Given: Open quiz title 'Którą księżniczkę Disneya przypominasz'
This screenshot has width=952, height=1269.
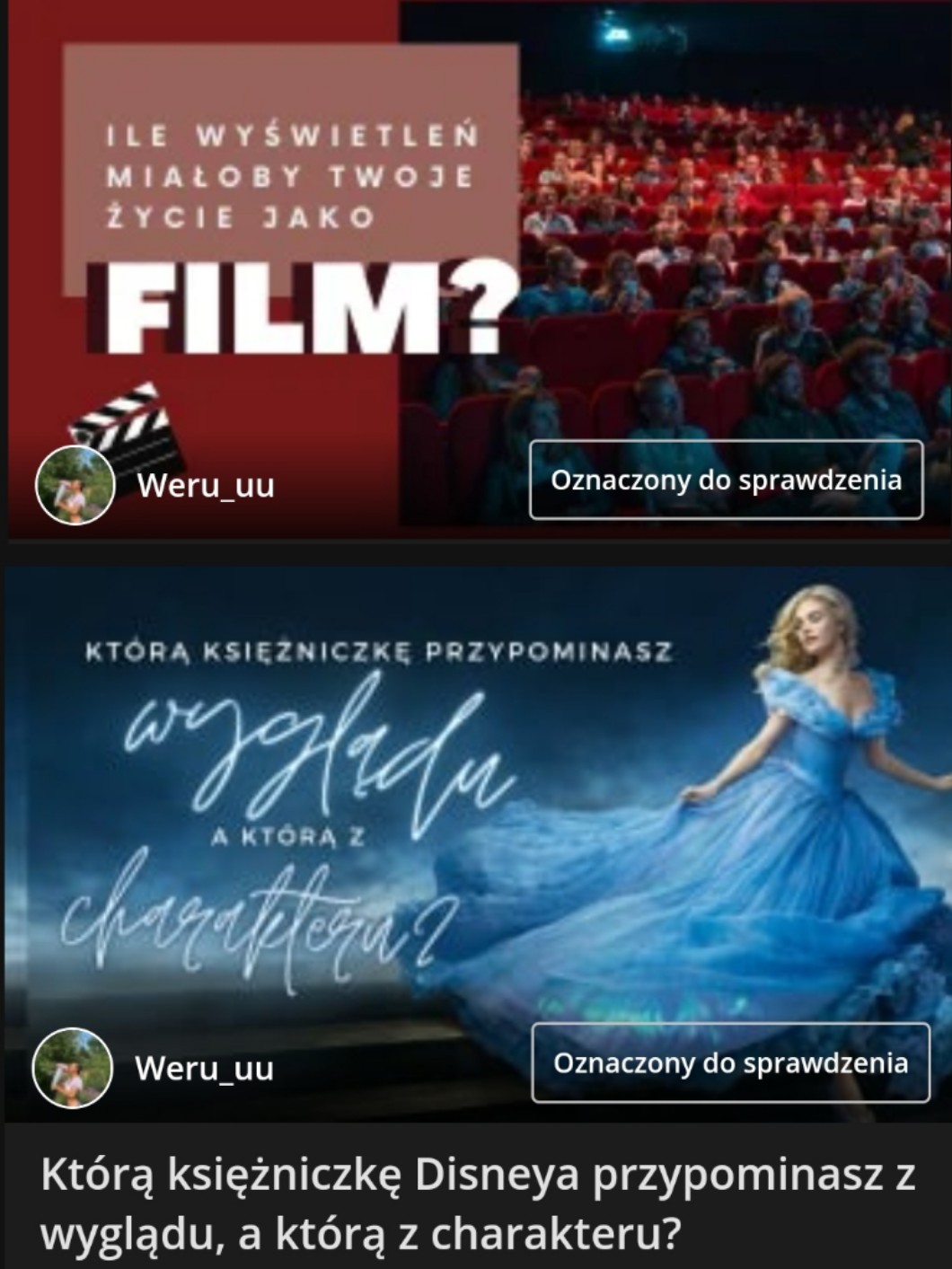Looking at the screenshot, I should point(476,1205).
